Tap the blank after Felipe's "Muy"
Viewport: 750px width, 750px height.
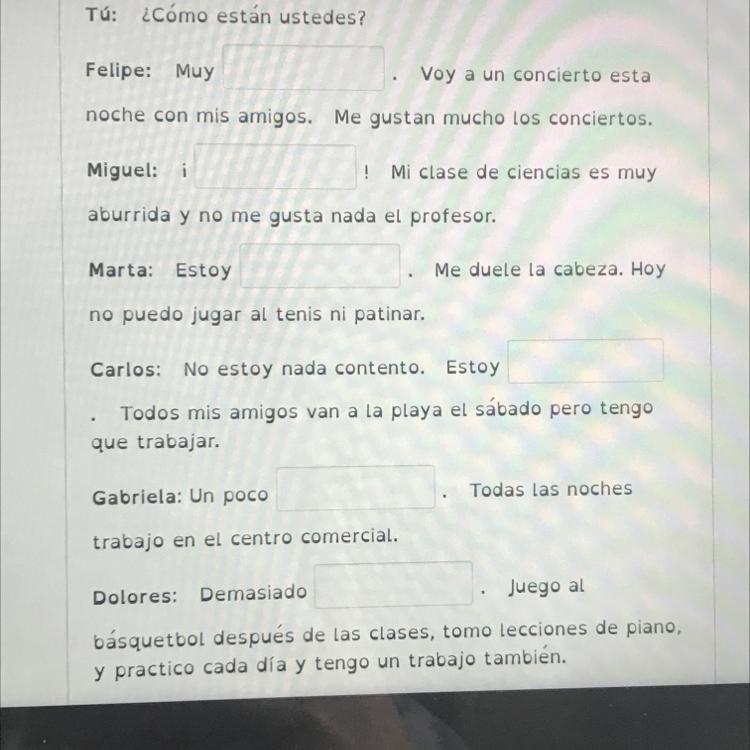[x=304, y=68]
